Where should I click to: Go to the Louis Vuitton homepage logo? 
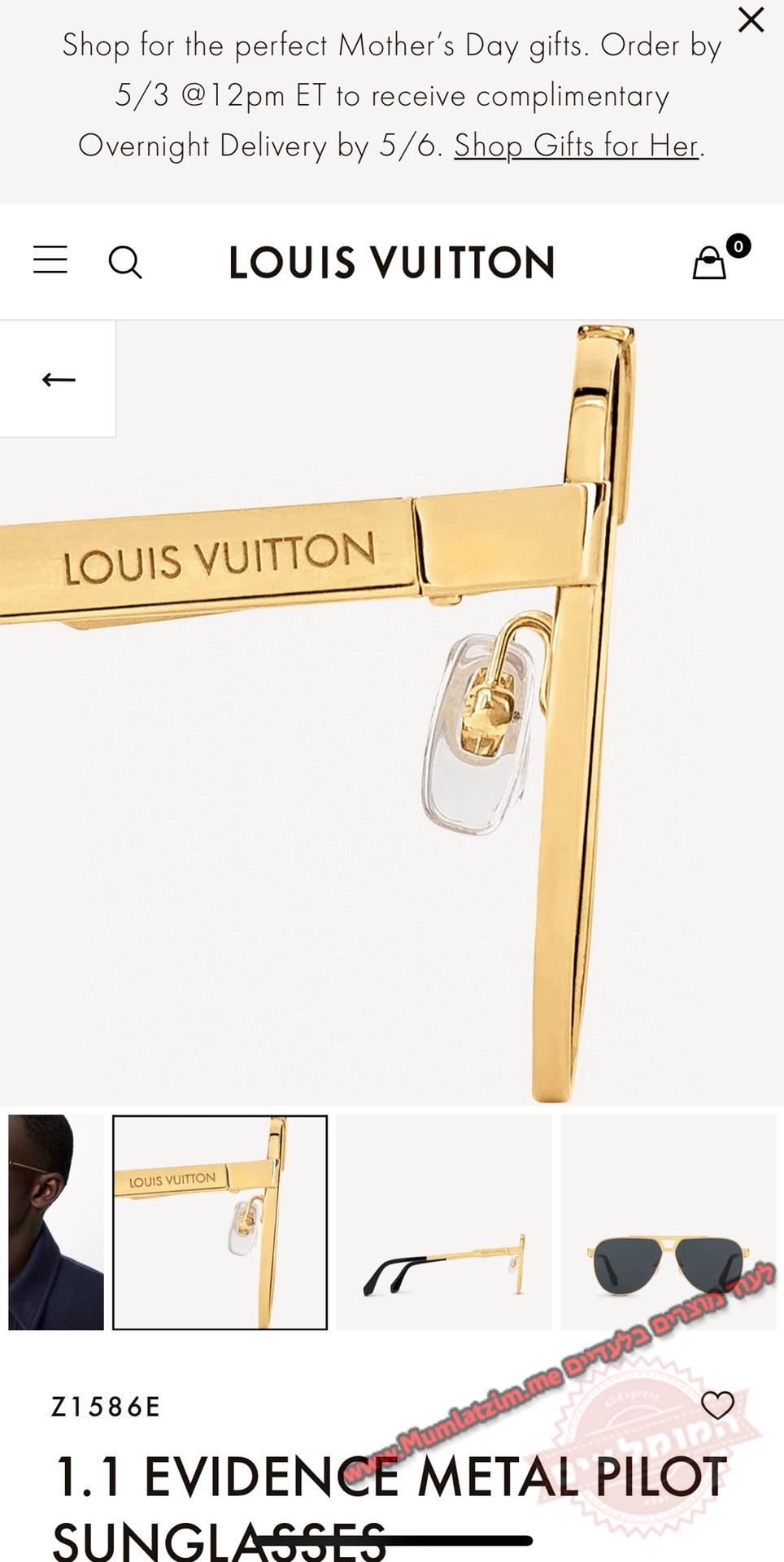pyautogui.click(x=392, y=263)
